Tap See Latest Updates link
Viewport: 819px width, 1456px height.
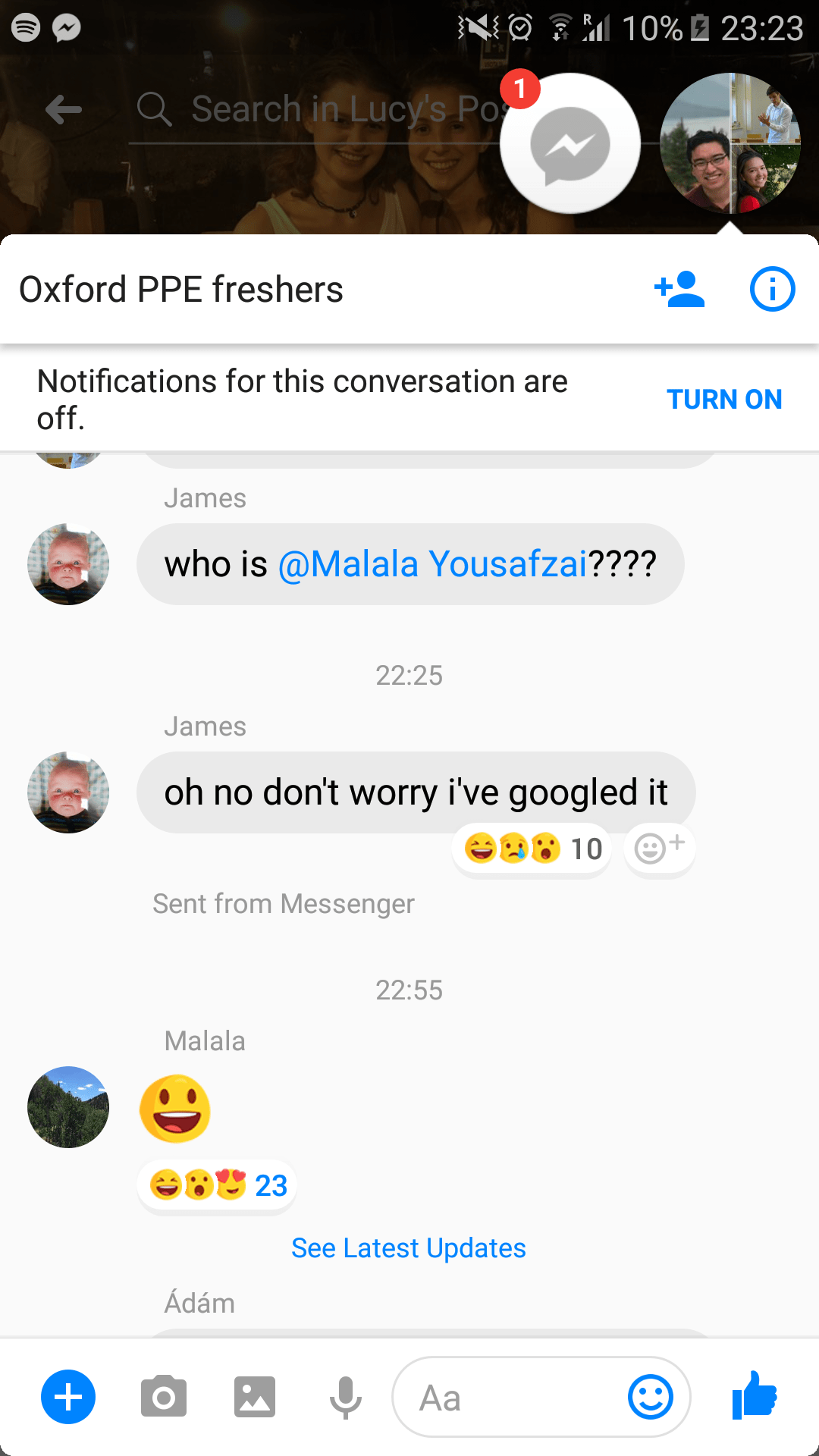[409, 1248]
